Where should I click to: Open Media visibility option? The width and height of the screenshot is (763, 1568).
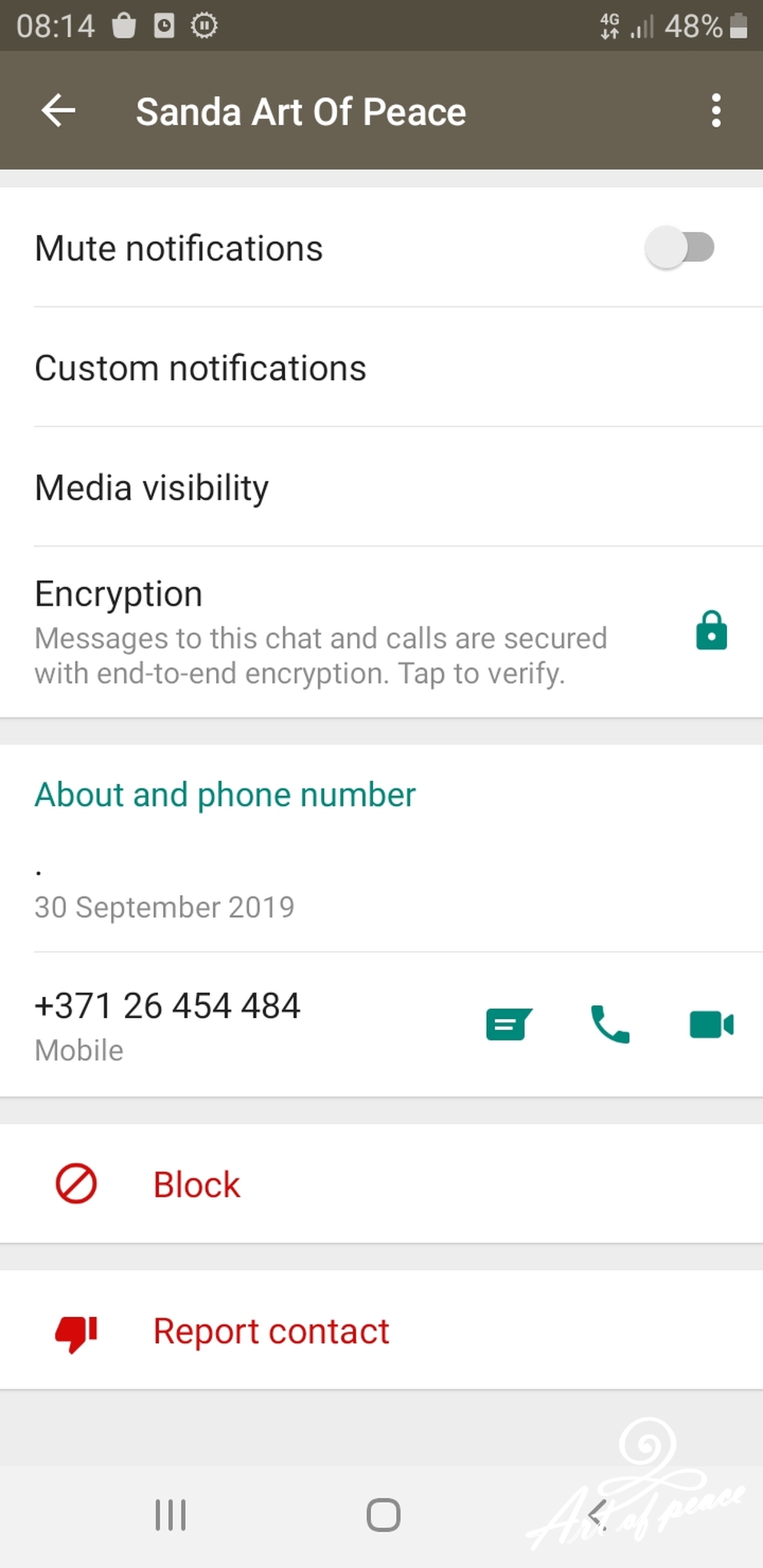381,487
